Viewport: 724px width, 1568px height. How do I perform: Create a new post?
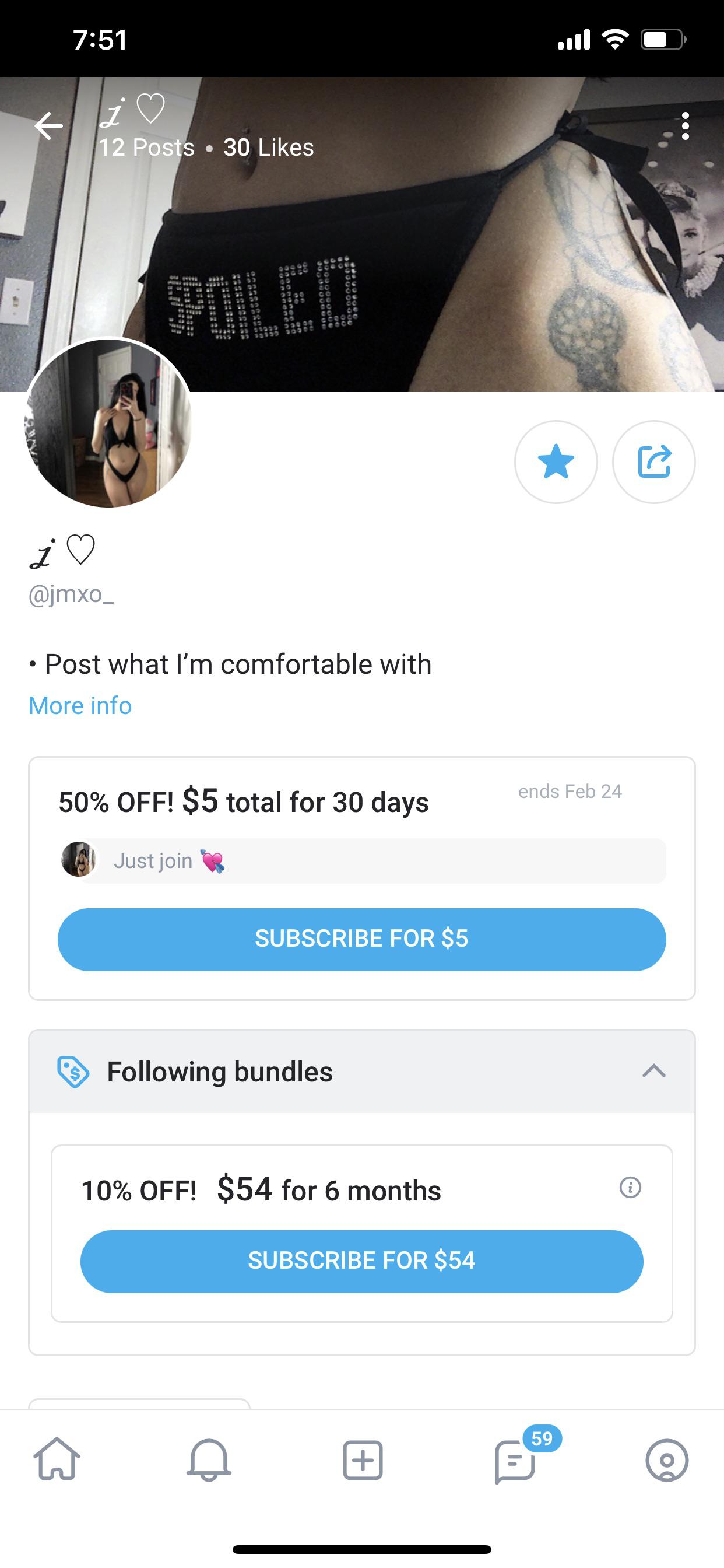(x=363, y=1459)
